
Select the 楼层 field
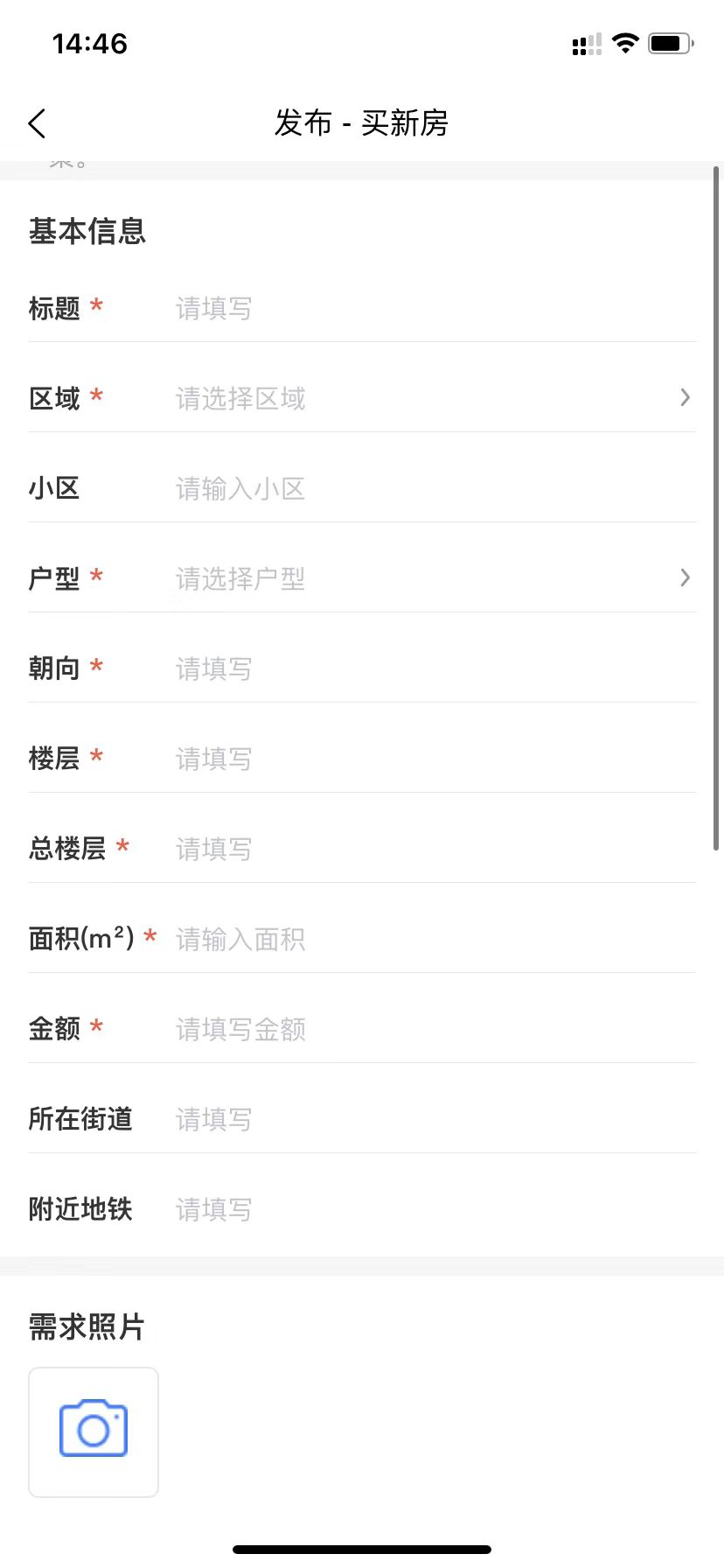click(435, 759)
